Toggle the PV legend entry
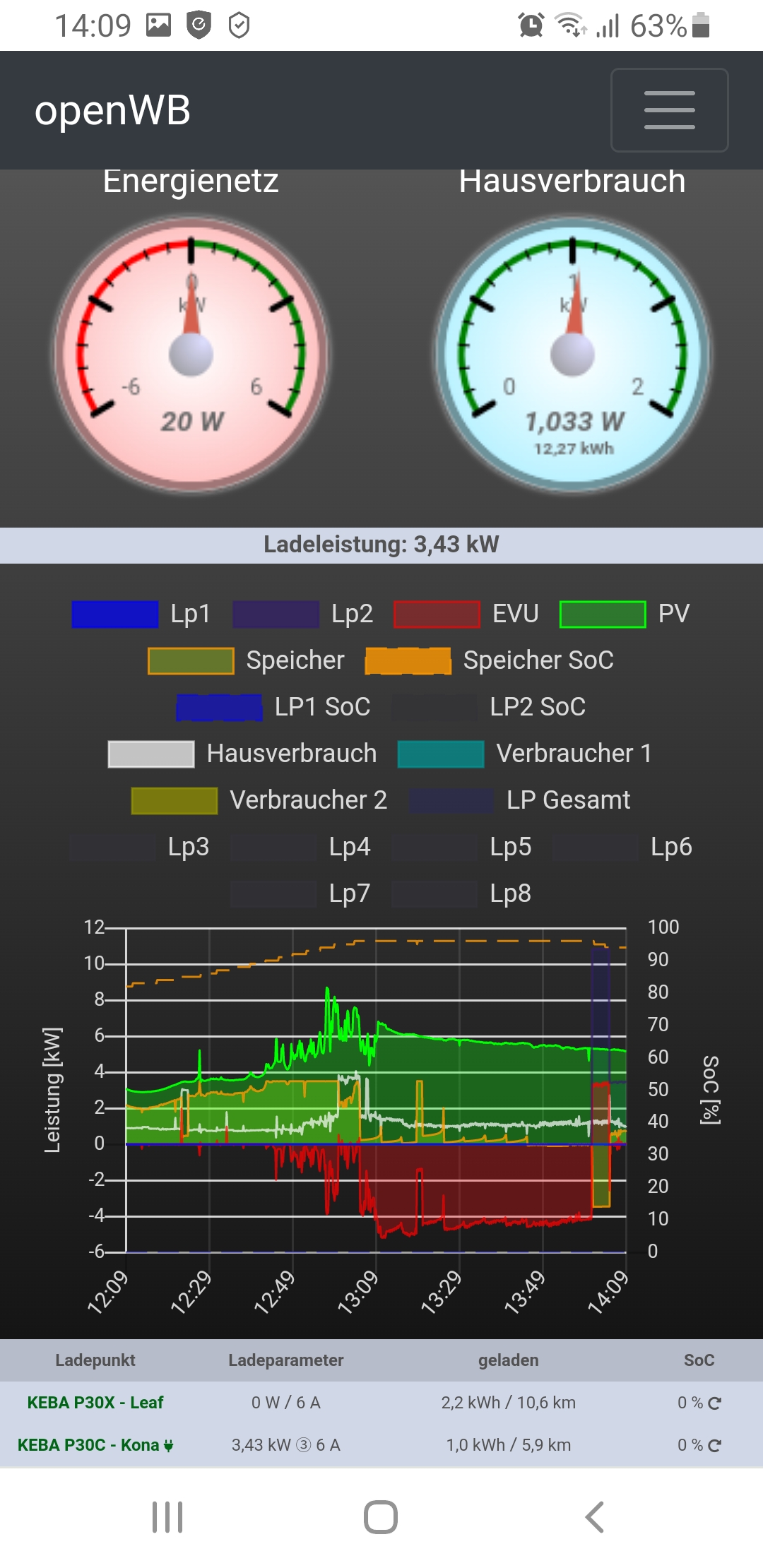The height and width of the screenshot is (1568, 763). [625, 614]
